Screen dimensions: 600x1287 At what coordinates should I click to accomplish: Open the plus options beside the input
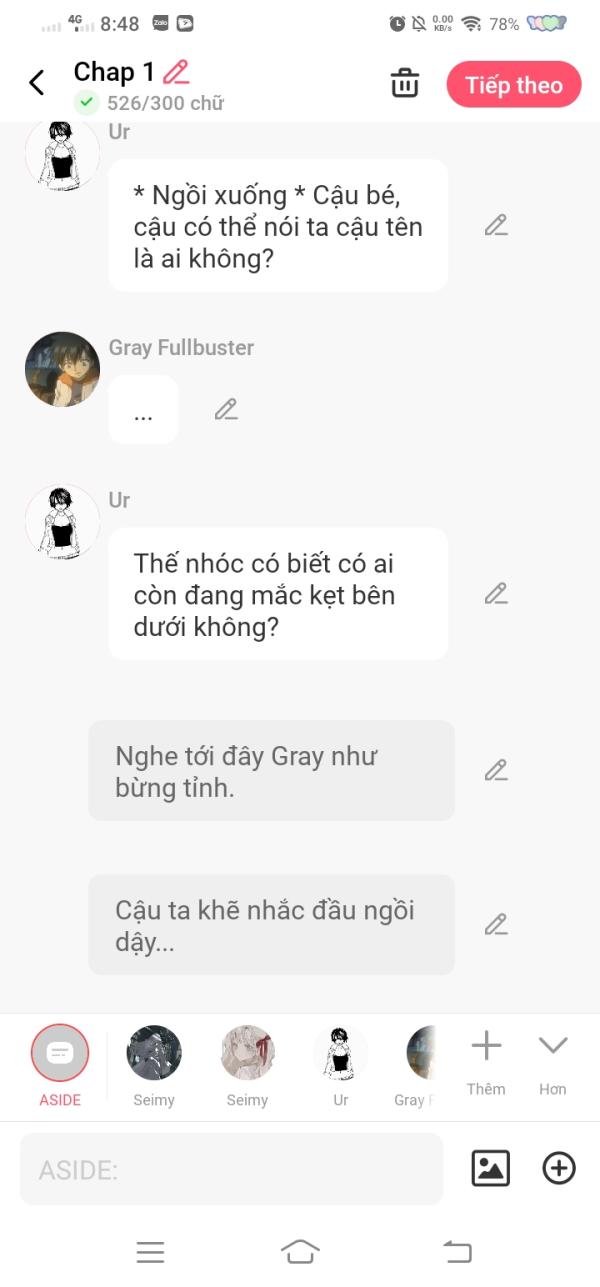559,1168
